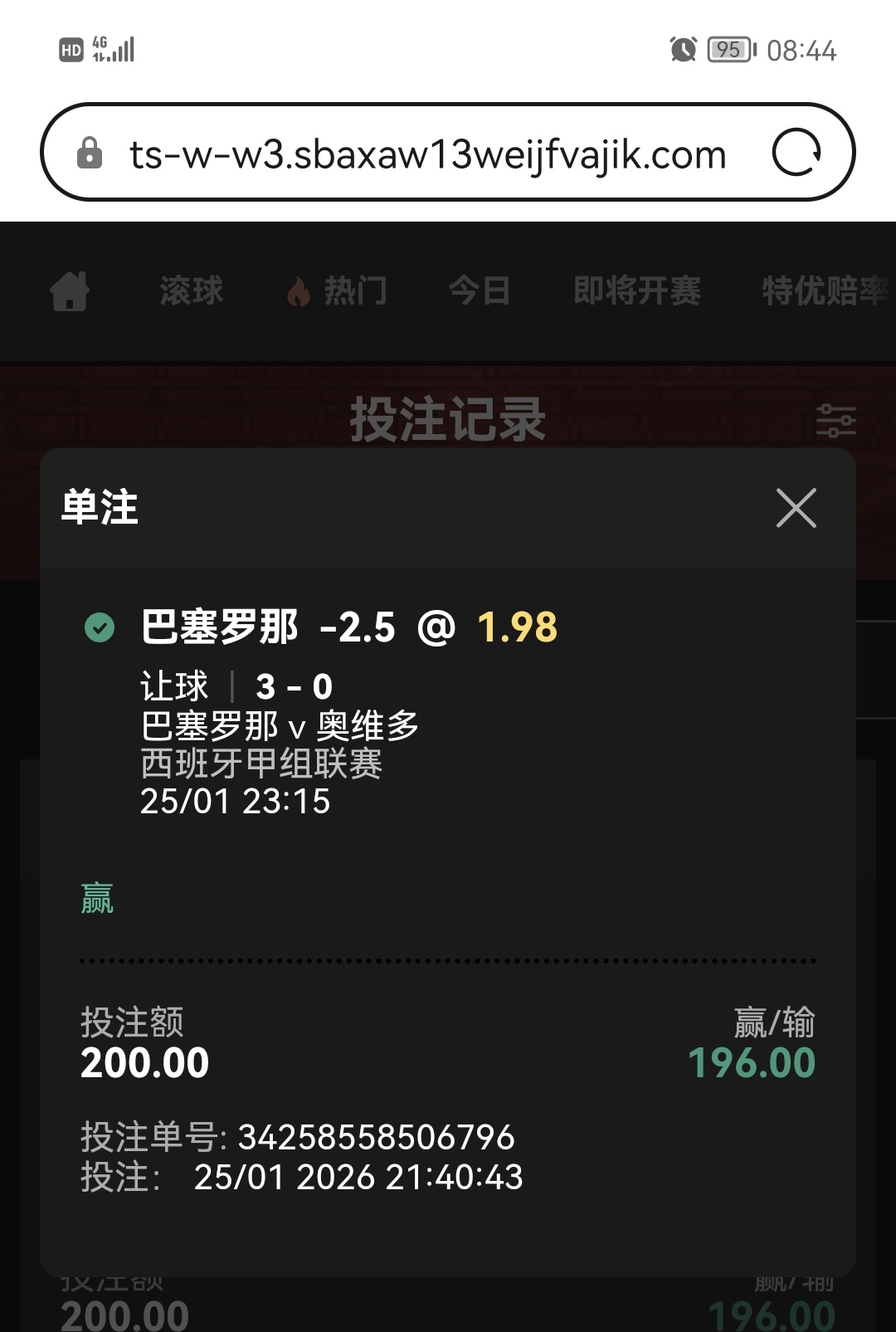
Task: Reload the page in the browser
Action: 796,153
